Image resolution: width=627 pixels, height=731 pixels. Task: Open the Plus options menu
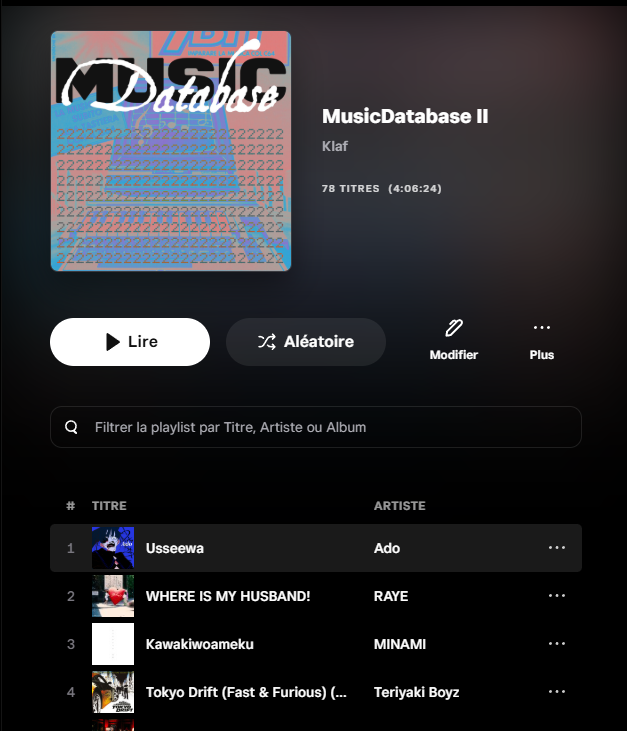coord(541,341)
